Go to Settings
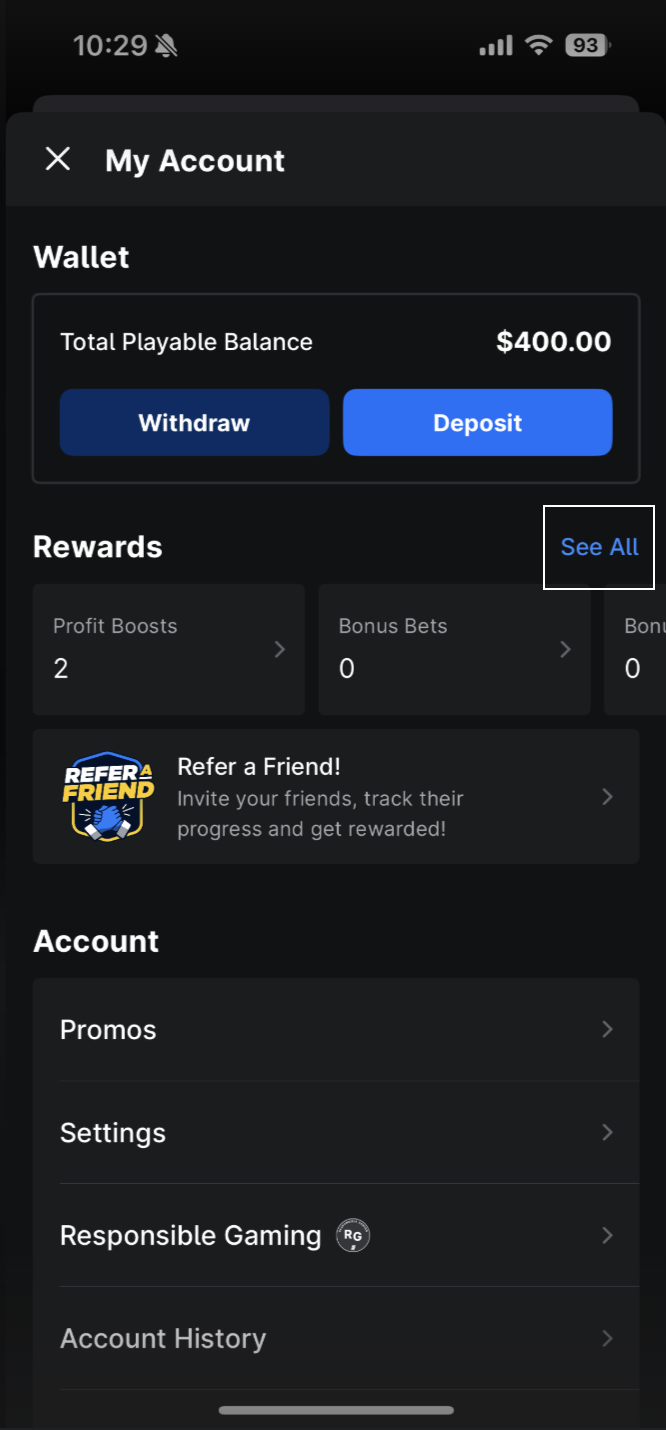The image size is (666, 1430). [336, 1133]
